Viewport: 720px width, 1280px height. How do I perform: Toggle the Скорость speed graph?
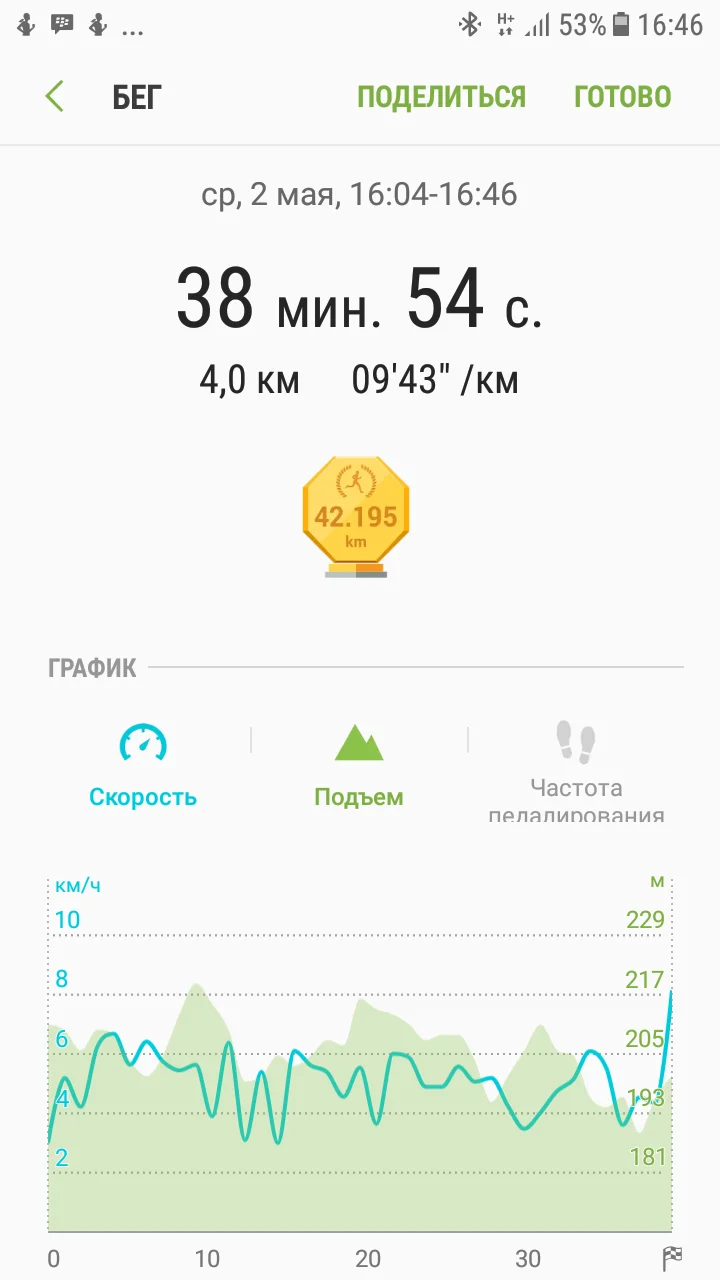(x=143, y=765)
